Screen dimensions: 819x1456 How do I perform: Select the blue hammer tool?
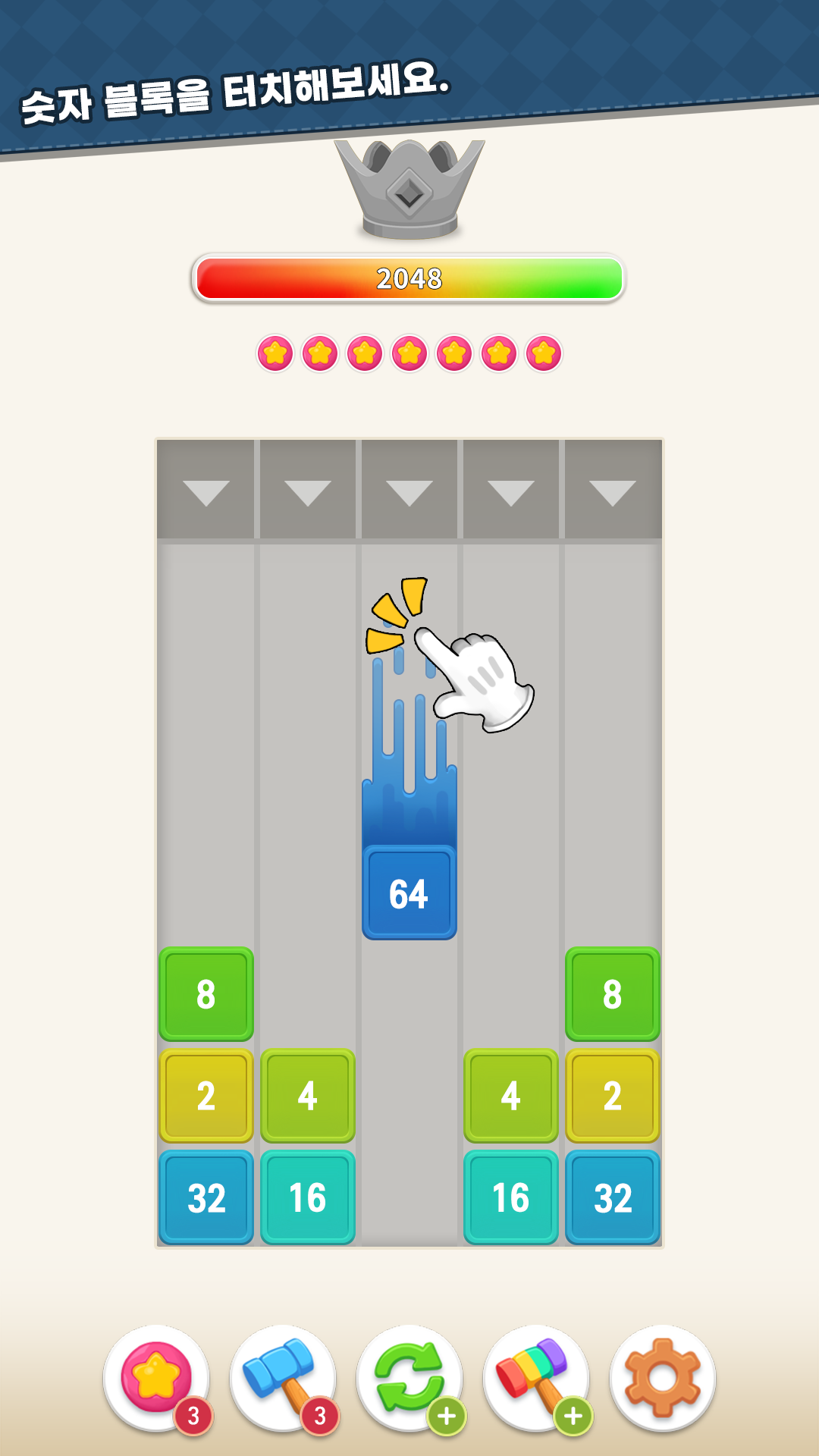[x=282, y=1377]
